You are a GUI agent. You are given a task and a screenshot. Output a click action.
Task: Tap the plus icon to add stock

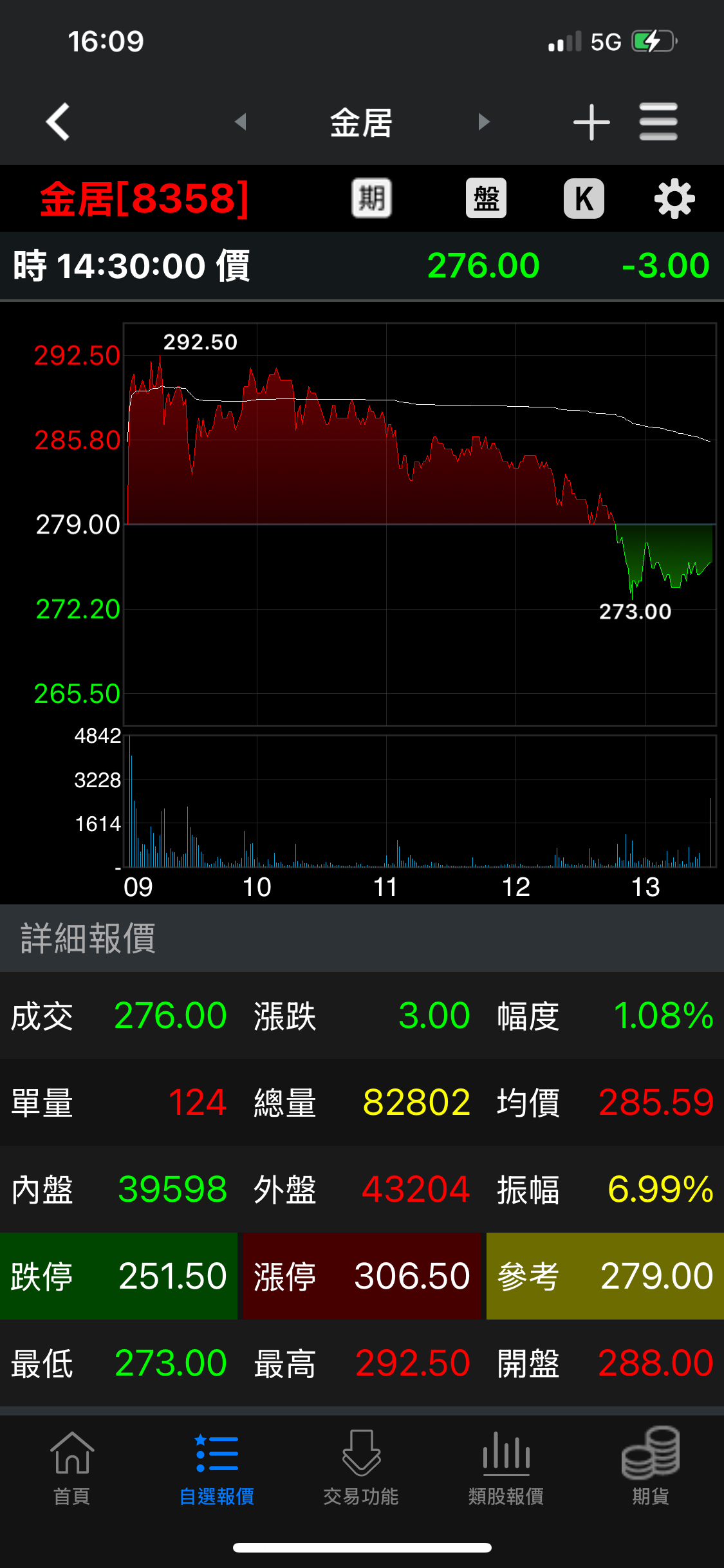591,122
